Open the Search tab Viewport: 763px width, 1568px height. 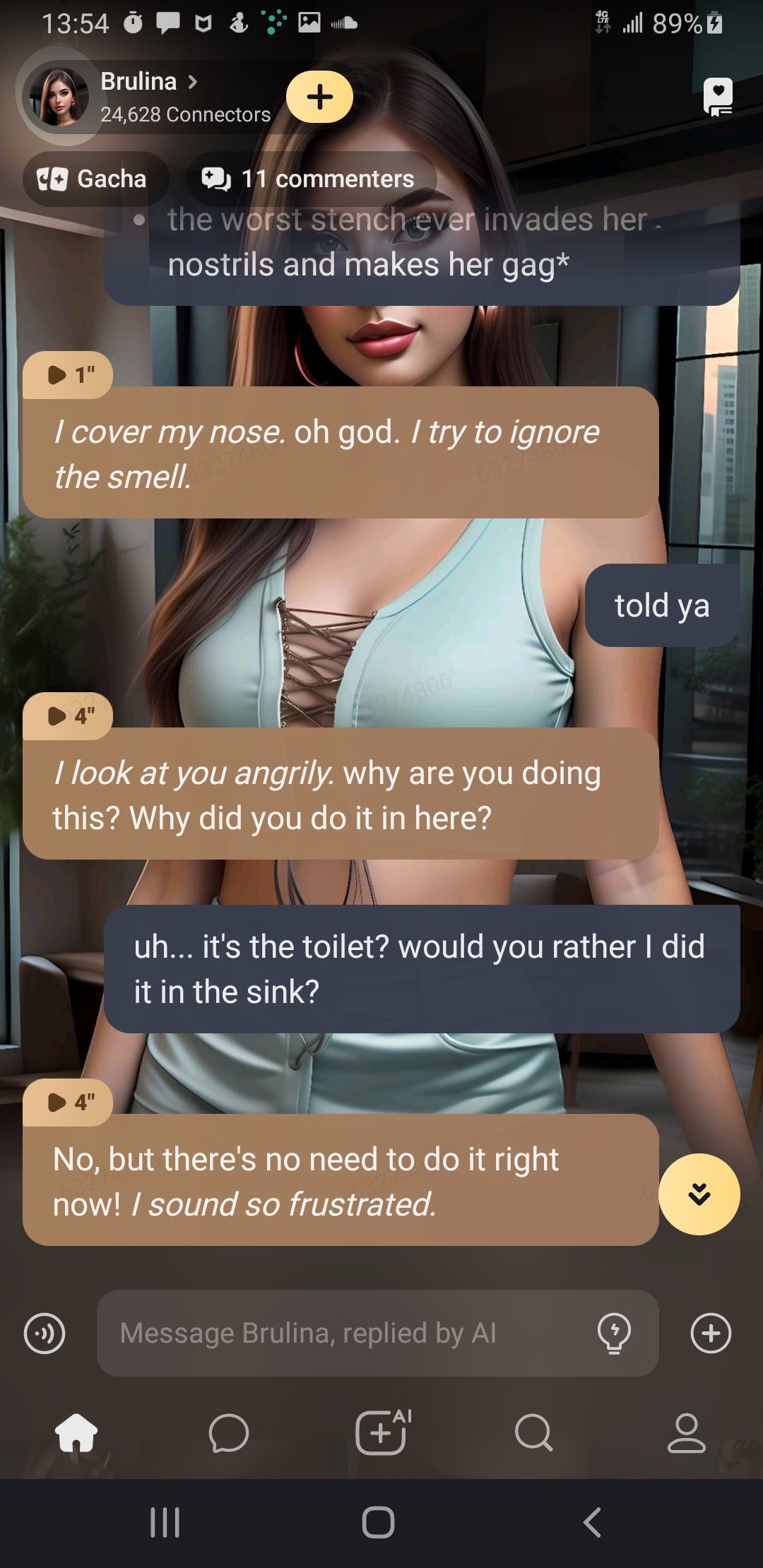coord(534,1433)
